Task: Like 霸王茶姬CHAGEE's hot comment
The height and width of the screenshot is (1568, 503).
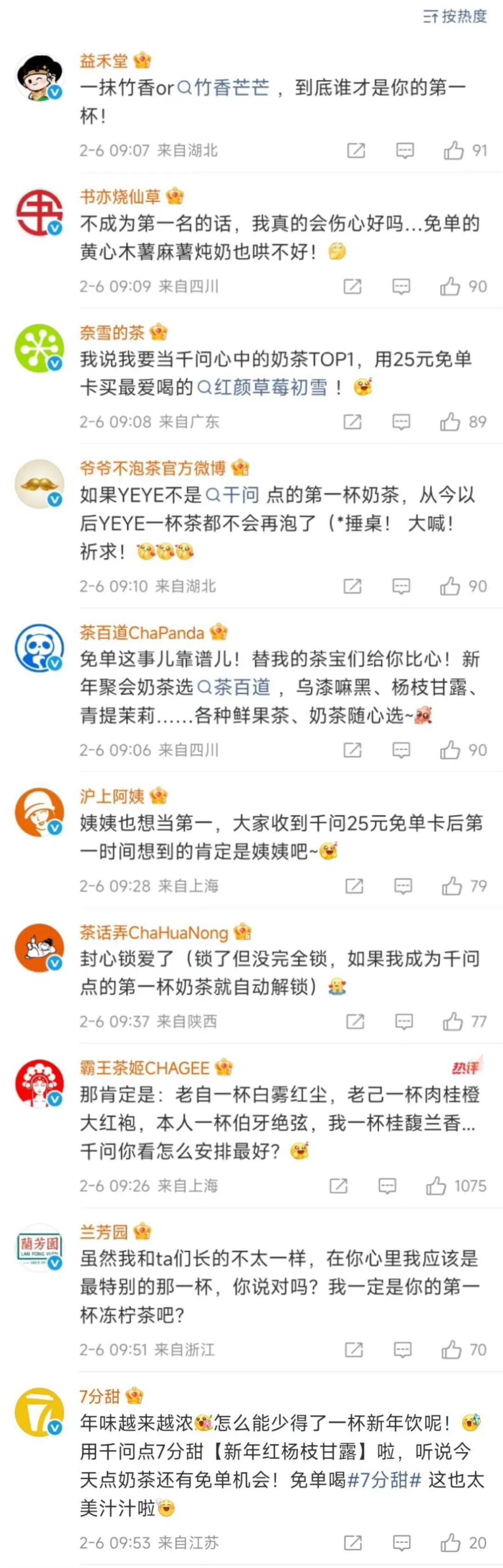Action: (x=436, y=1186)
